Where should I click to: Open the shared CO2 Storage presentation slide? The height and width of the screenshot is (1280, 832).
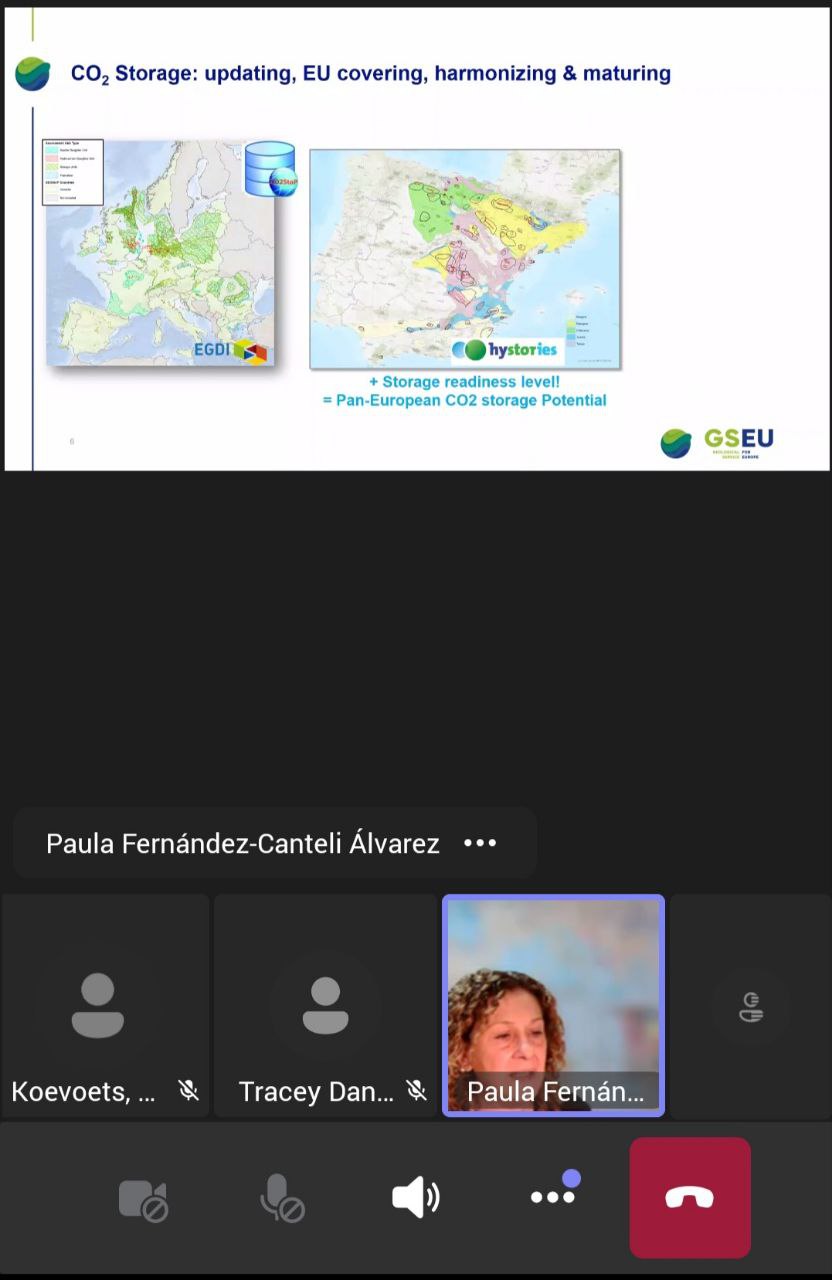[415, 240]
